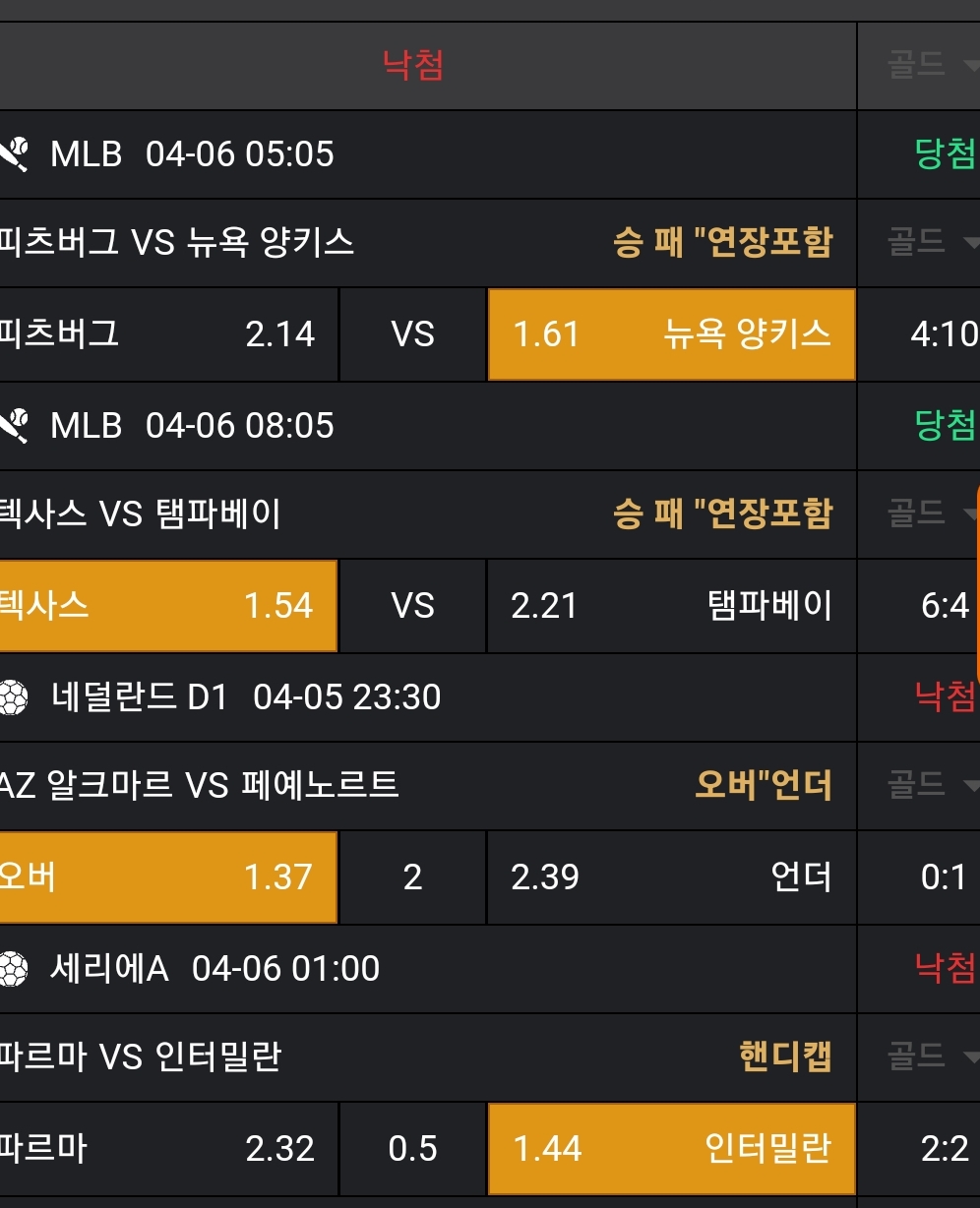Select 인터밀란 odds 1.44 cell

click(x=671, y=1149)
